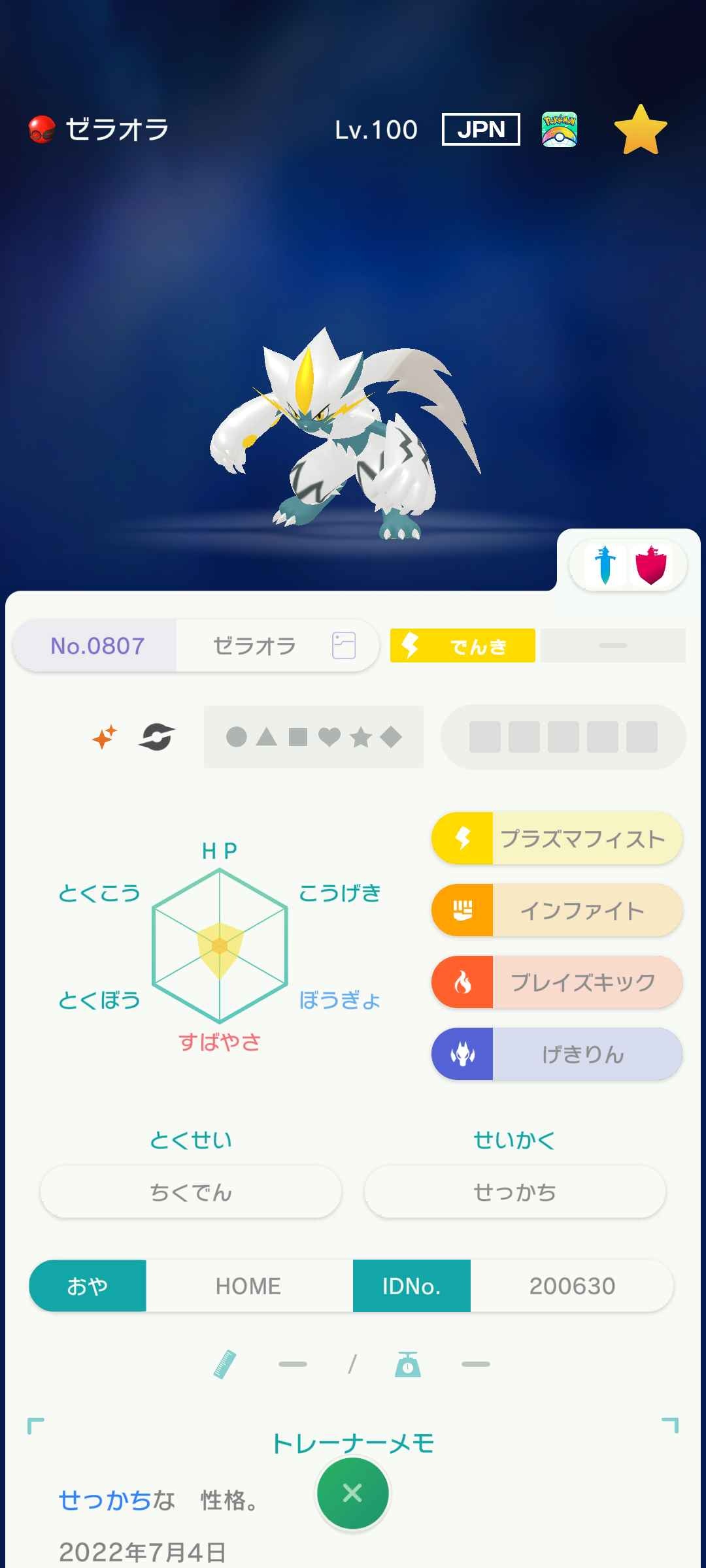Show nature せっかち details

[514, 1192]
